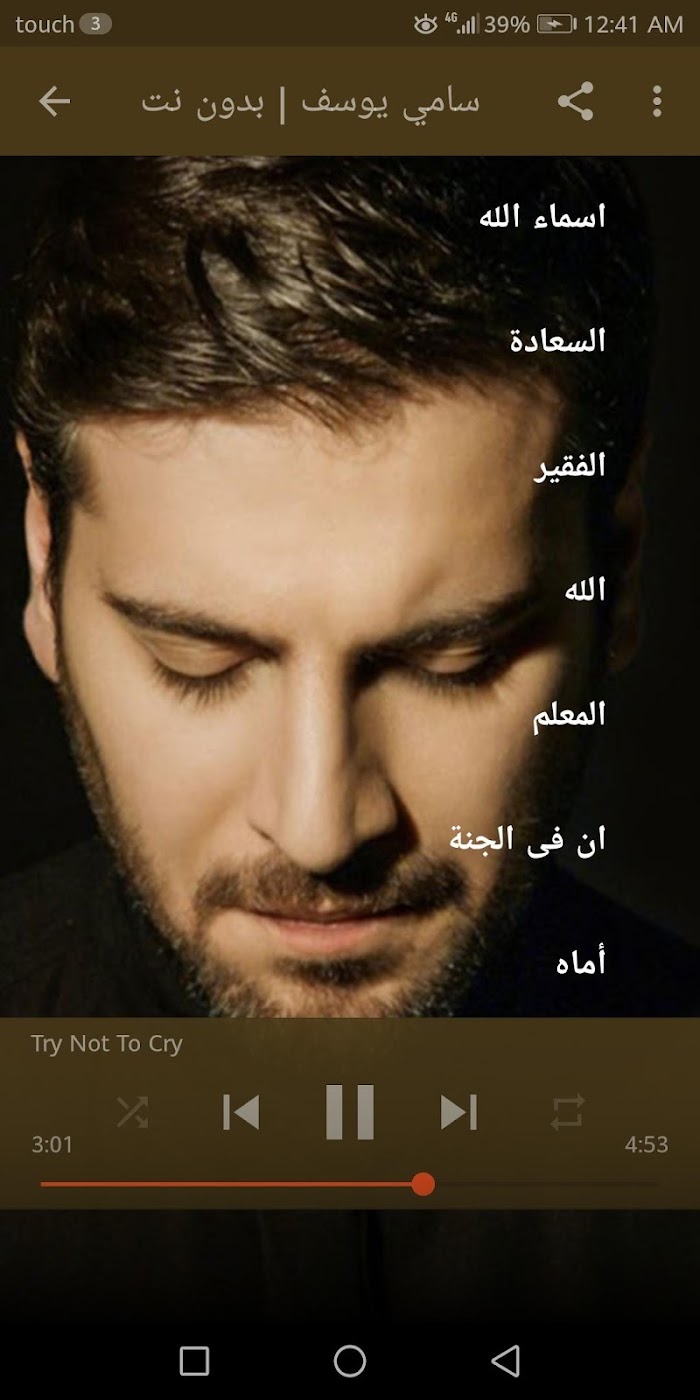Open recent apps from navigation bar
Image resolution: width=700 pixels, height=1400 pixels.
(194, 1360)
